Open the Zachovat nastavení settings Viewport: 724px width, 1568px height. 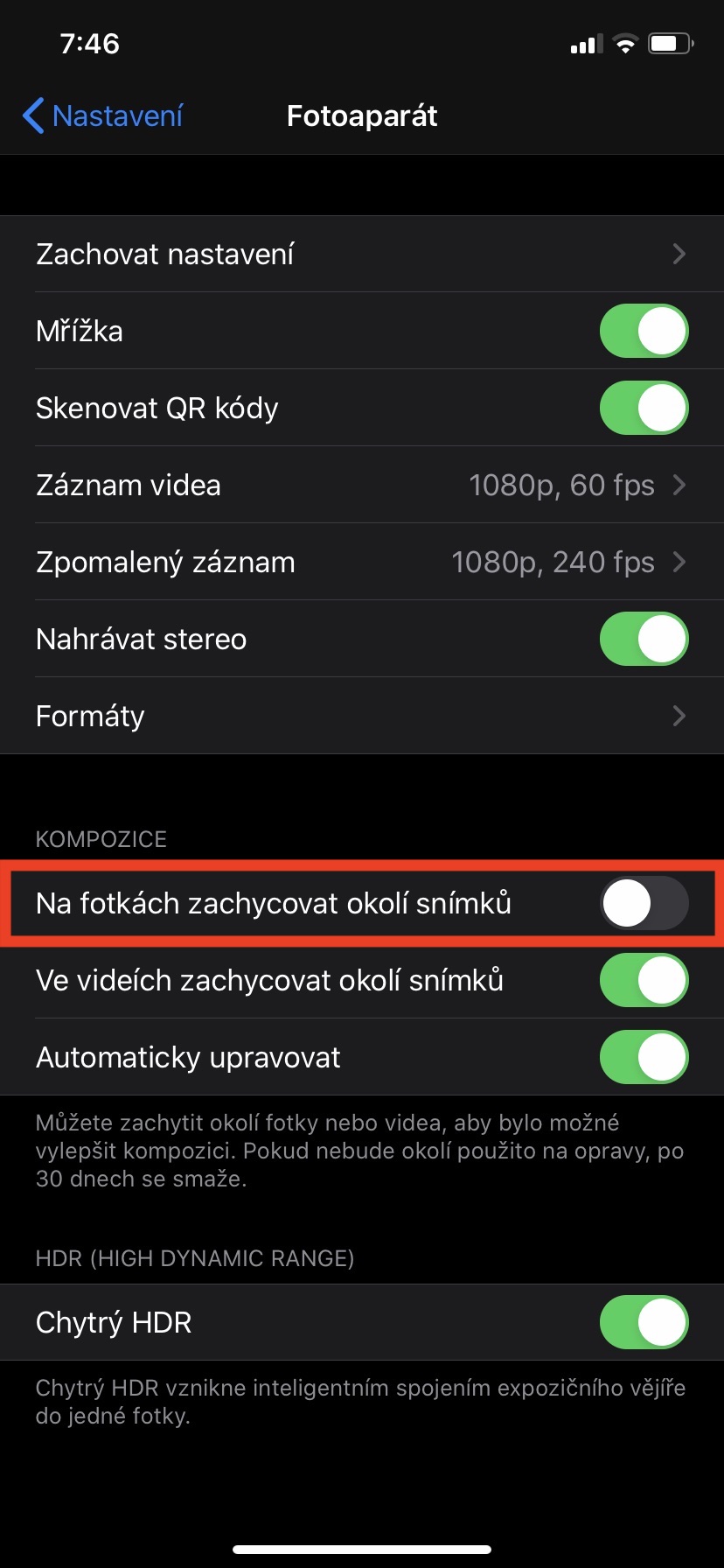pyautogui.click(x=362, y=254)
